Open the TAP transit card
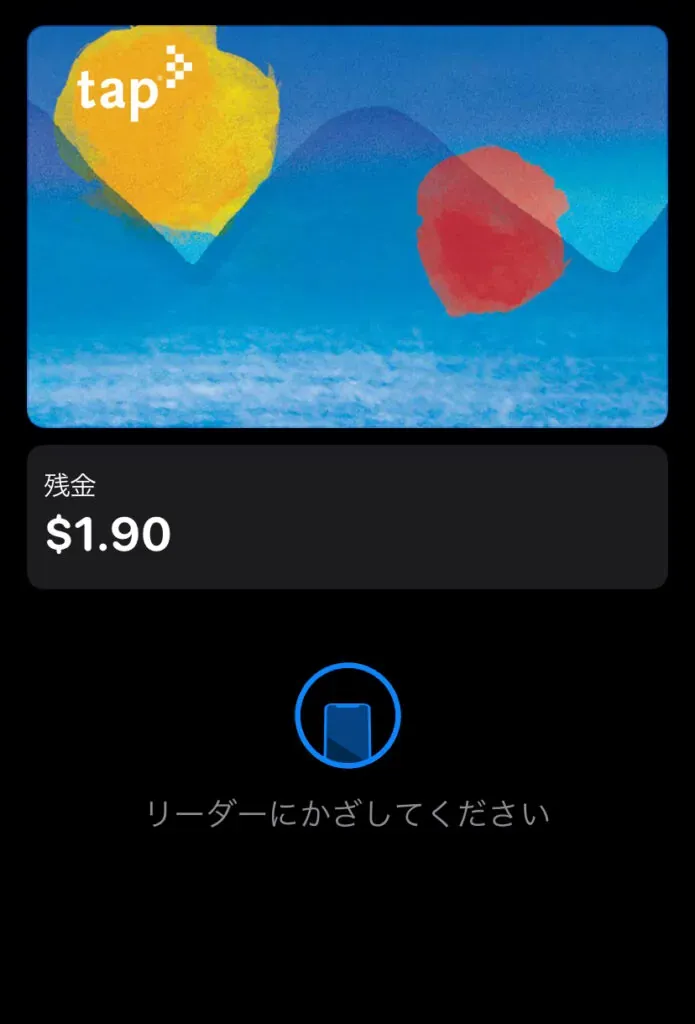The height and width of the screenshot is (1024, 695). click(347, 227)
